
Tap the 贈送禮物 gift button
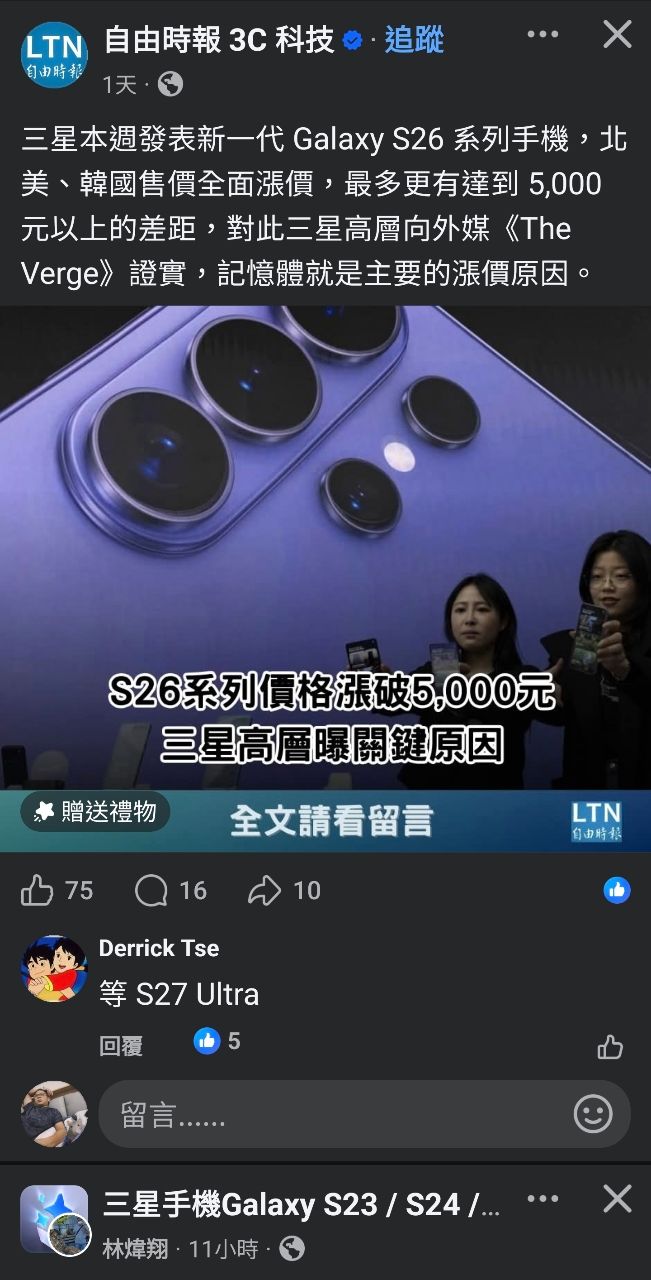click(x=96, y=811)
